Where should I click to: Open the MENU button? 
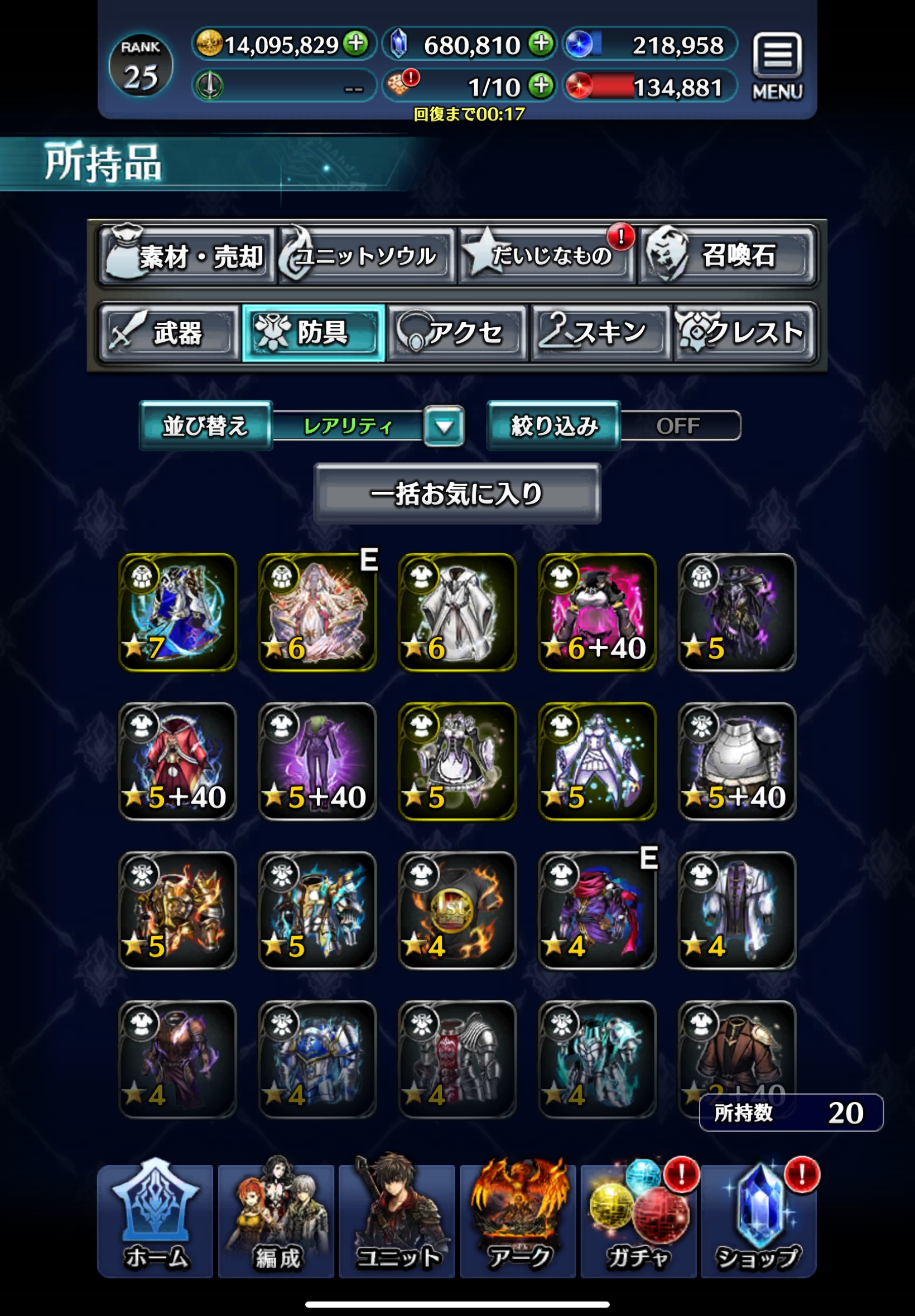777,66
